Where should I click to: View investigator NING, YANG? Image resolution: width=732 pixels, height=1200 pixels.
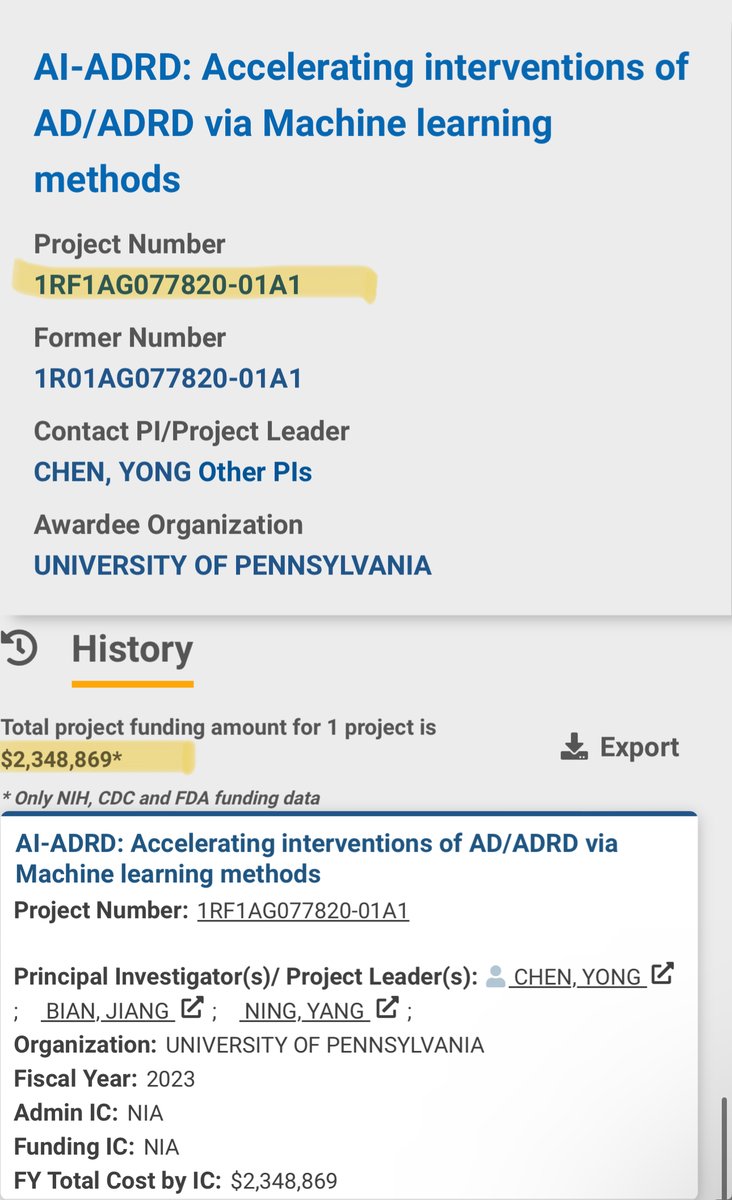[304, 1011]
